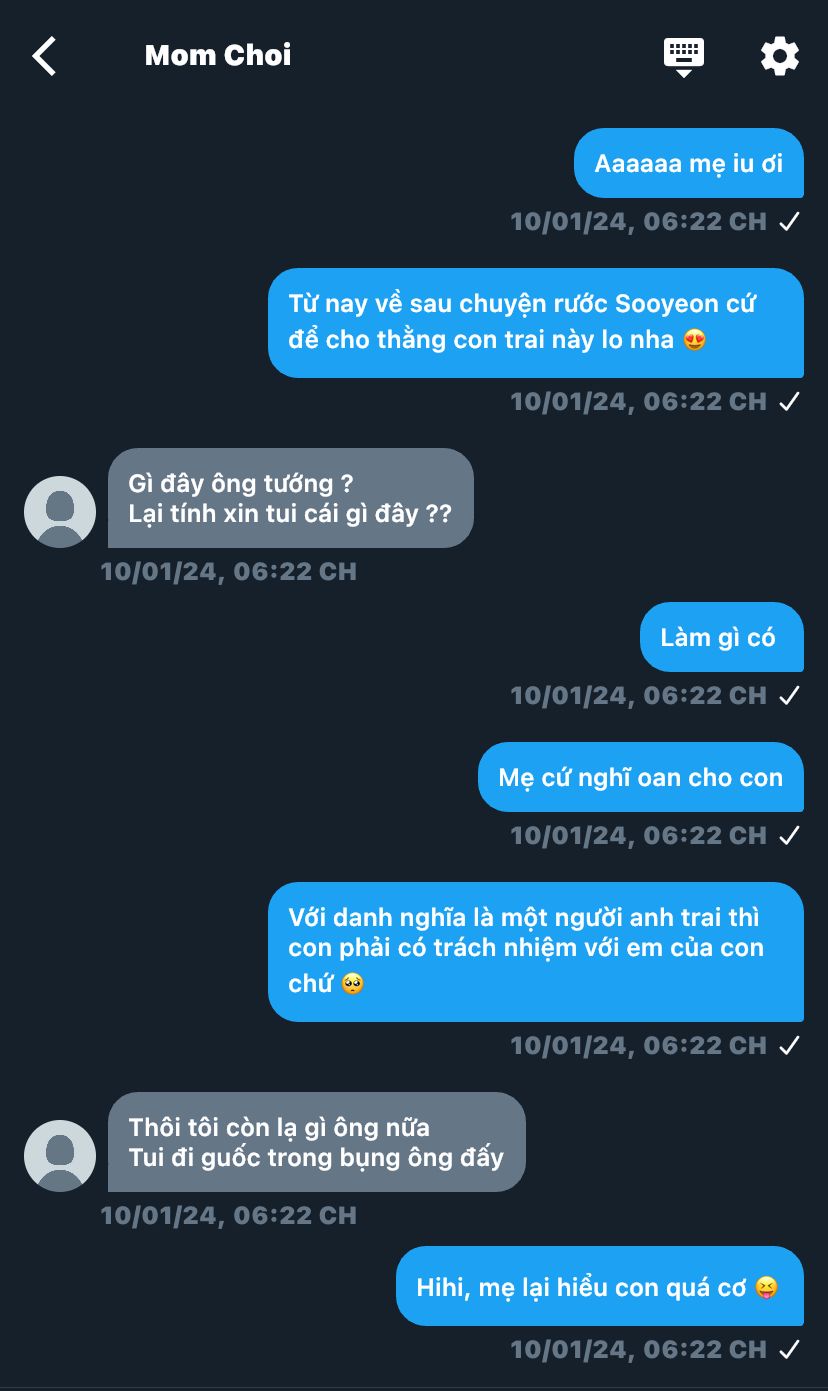Tap Mom Choi's avatar beside 'Gì đây ông tướng'

[60, 512]
